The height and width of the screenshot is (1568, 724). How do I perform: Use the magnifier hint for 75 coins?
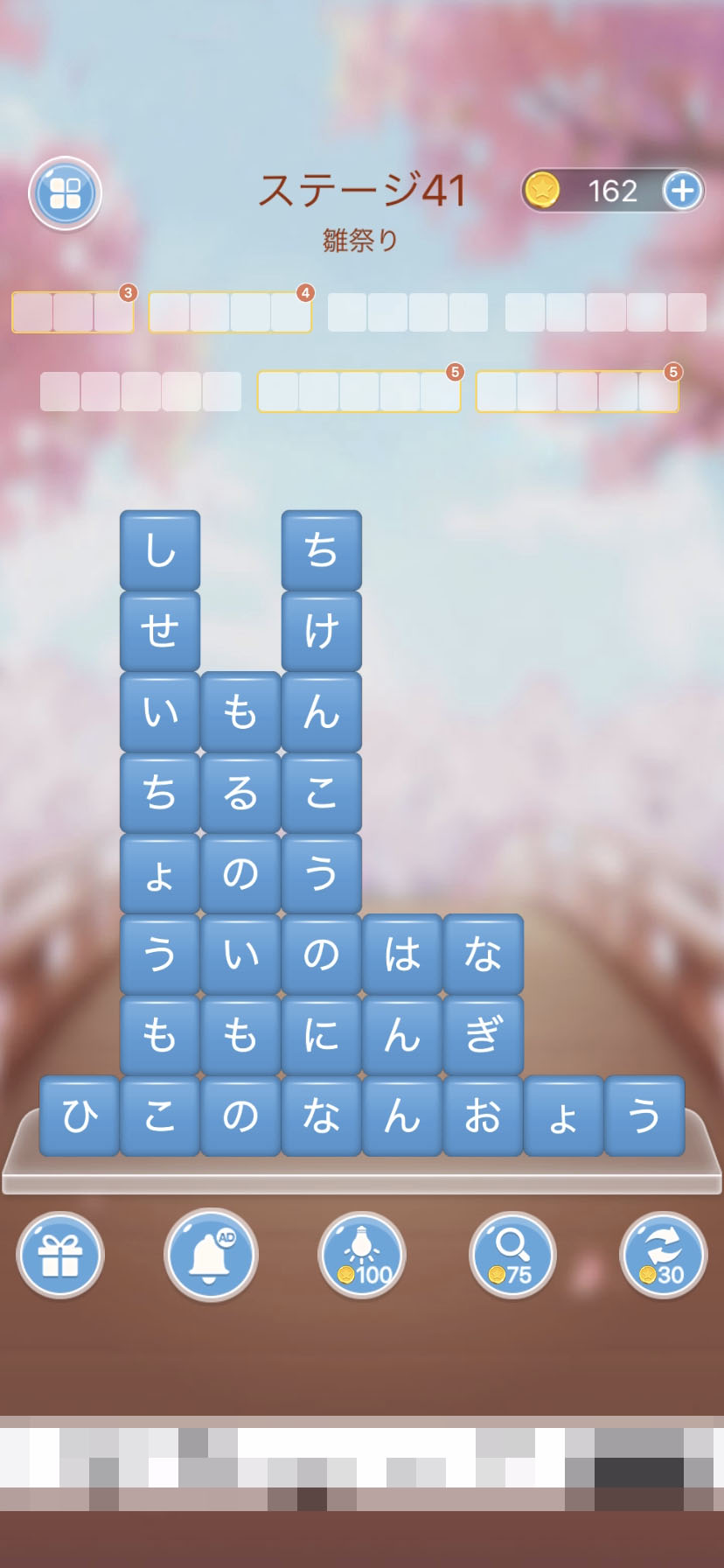(x=512, y=1255)
